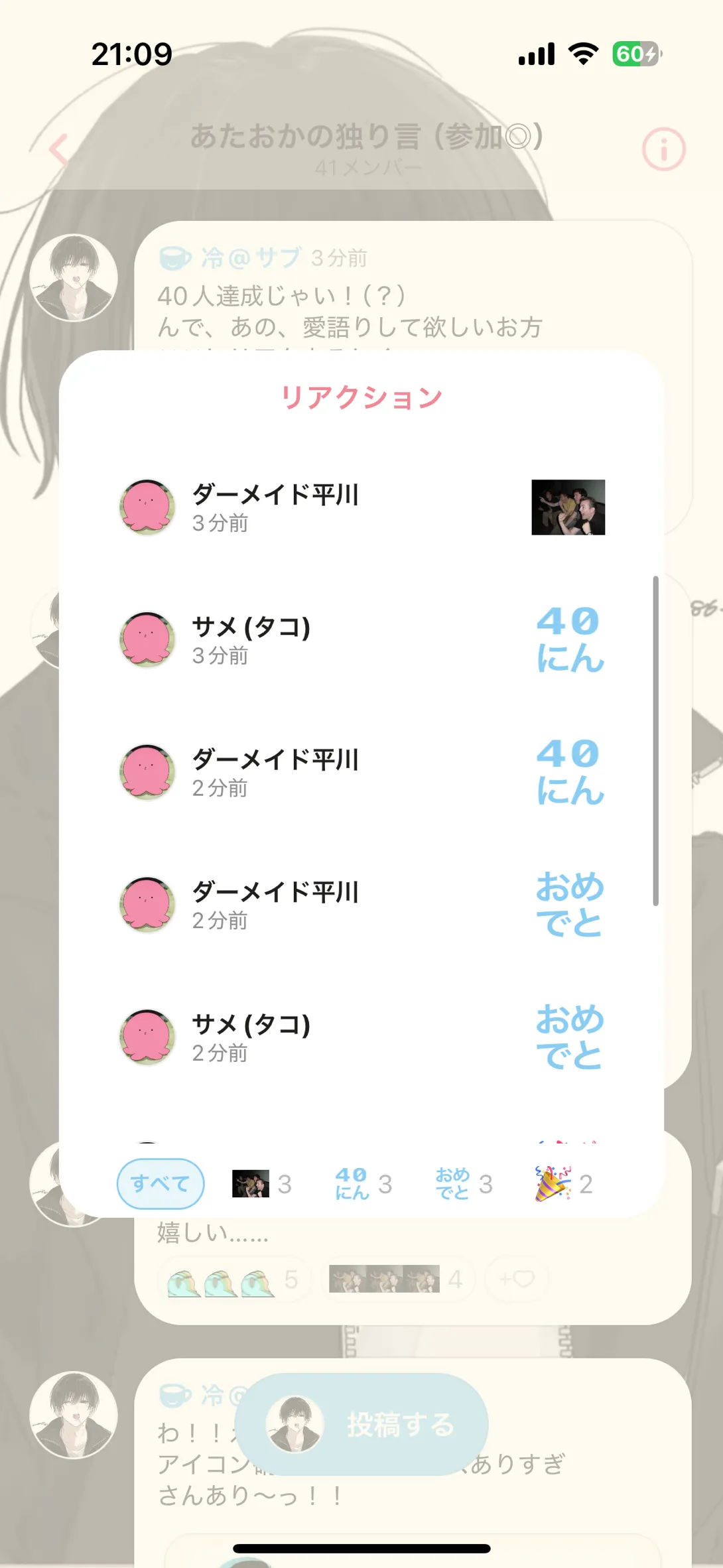
Task: Filter reactions by the photo sticker
Action: [262, 1183]
